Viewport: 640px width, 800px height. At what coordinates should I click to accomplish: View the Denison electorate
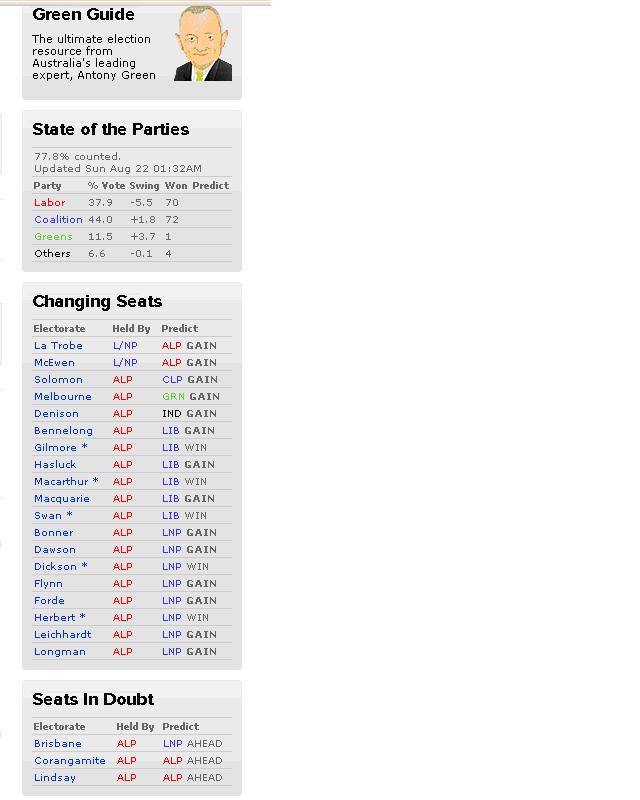[x=56, y=413]
